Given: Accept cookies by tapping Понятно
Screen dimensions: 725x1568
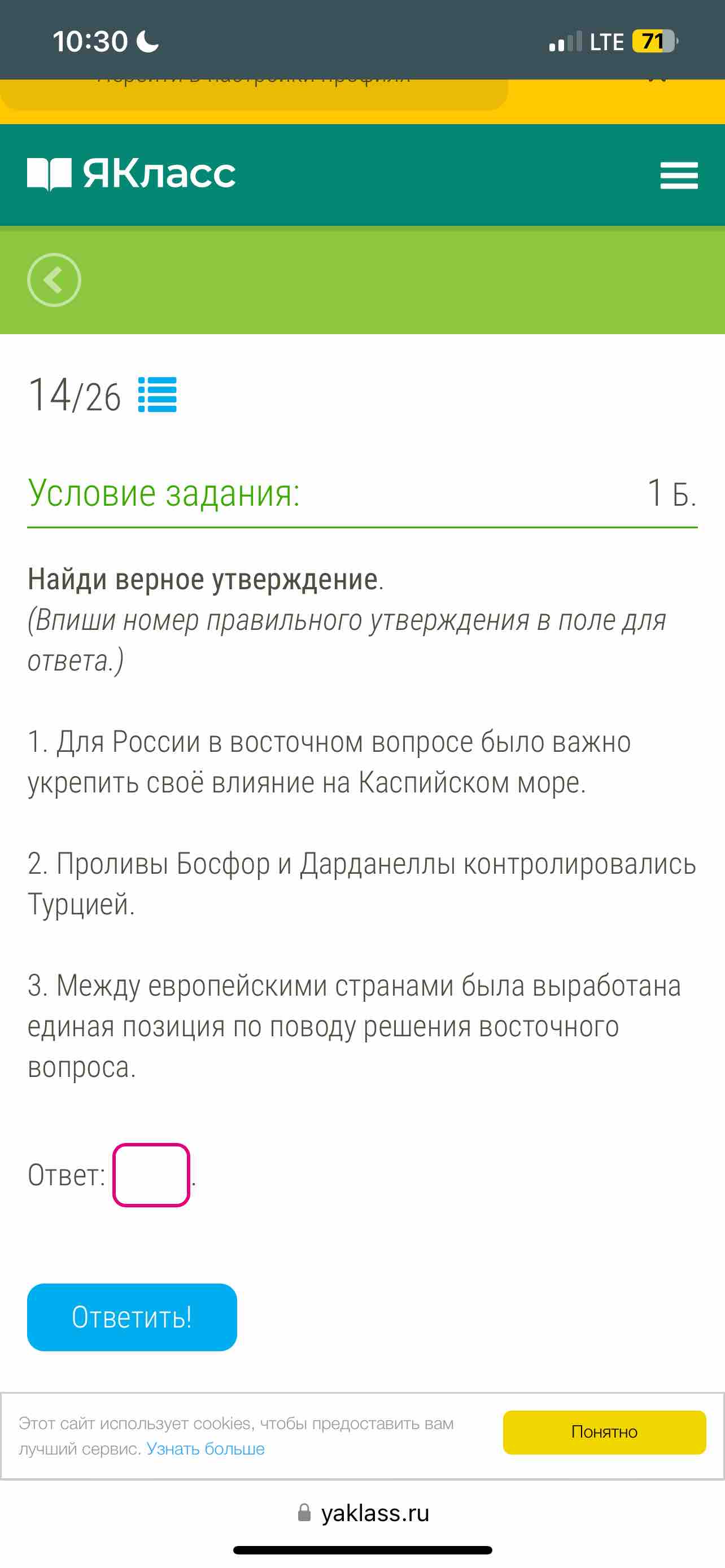Looking at the screenshot, I should tap(605, 1433).
